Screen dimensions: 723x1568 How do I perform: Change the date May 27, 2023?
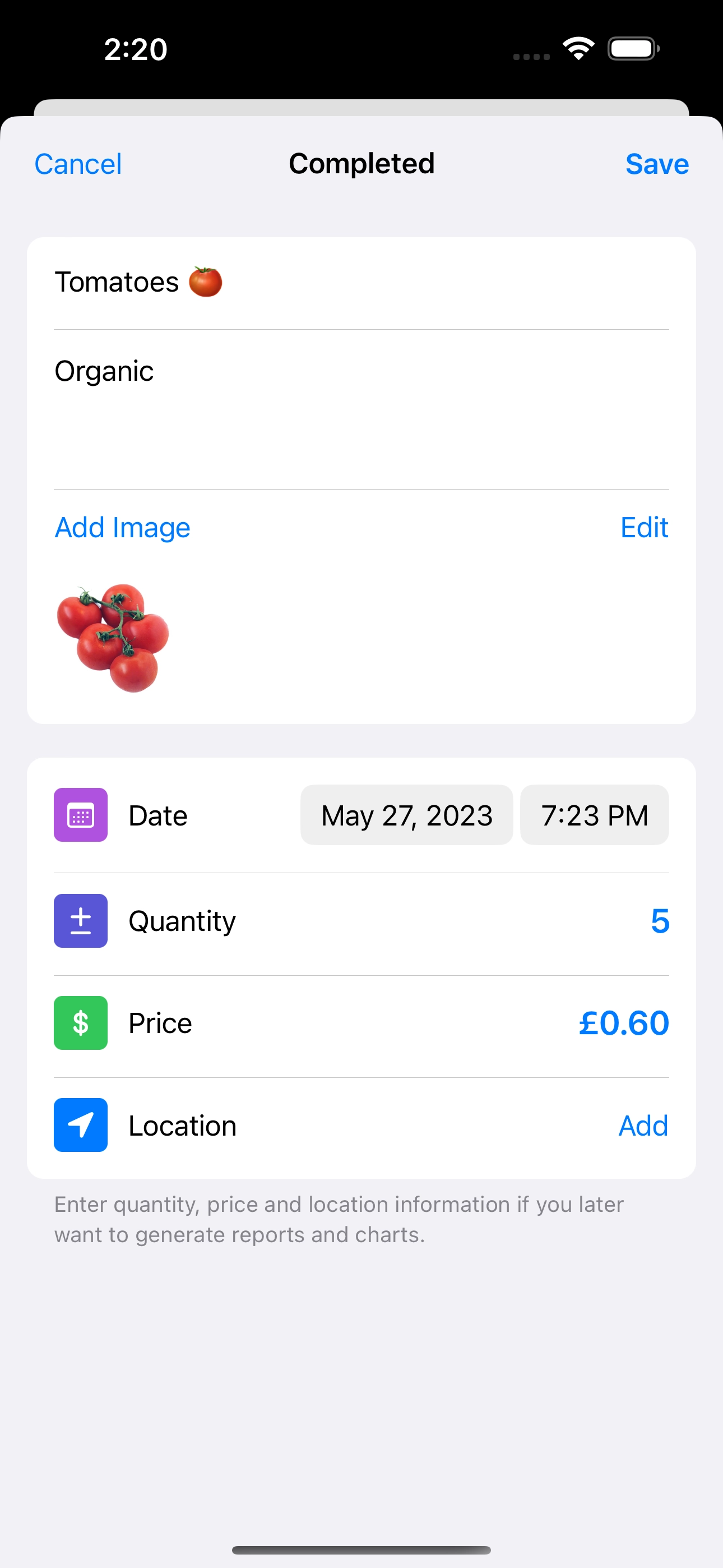[x=406, y=815]
